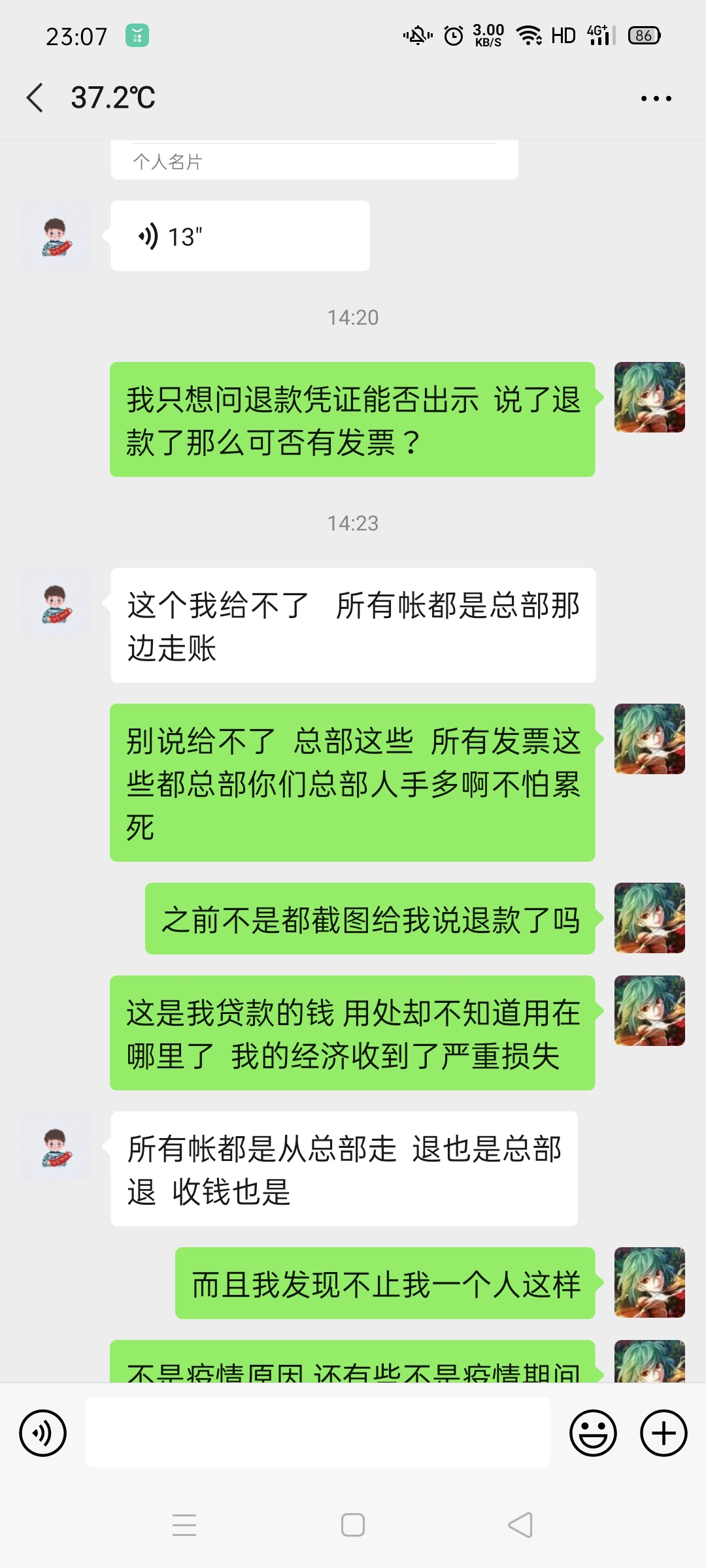Open the shared personal contact card

[314, 161]
